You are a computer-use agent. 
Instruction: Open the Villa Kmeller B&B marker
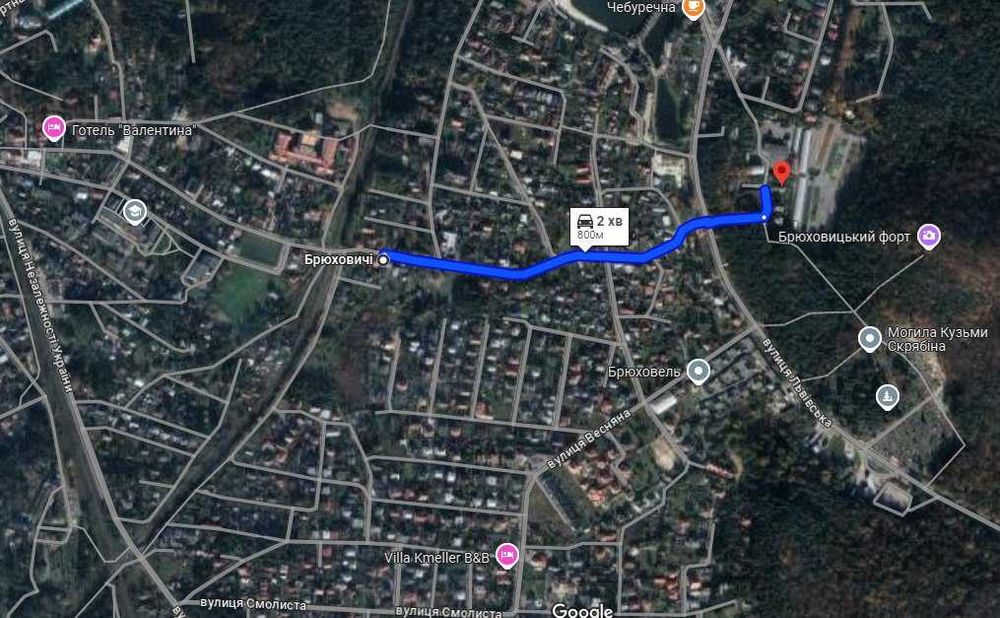pyautogui.click(x=507, y=554)
